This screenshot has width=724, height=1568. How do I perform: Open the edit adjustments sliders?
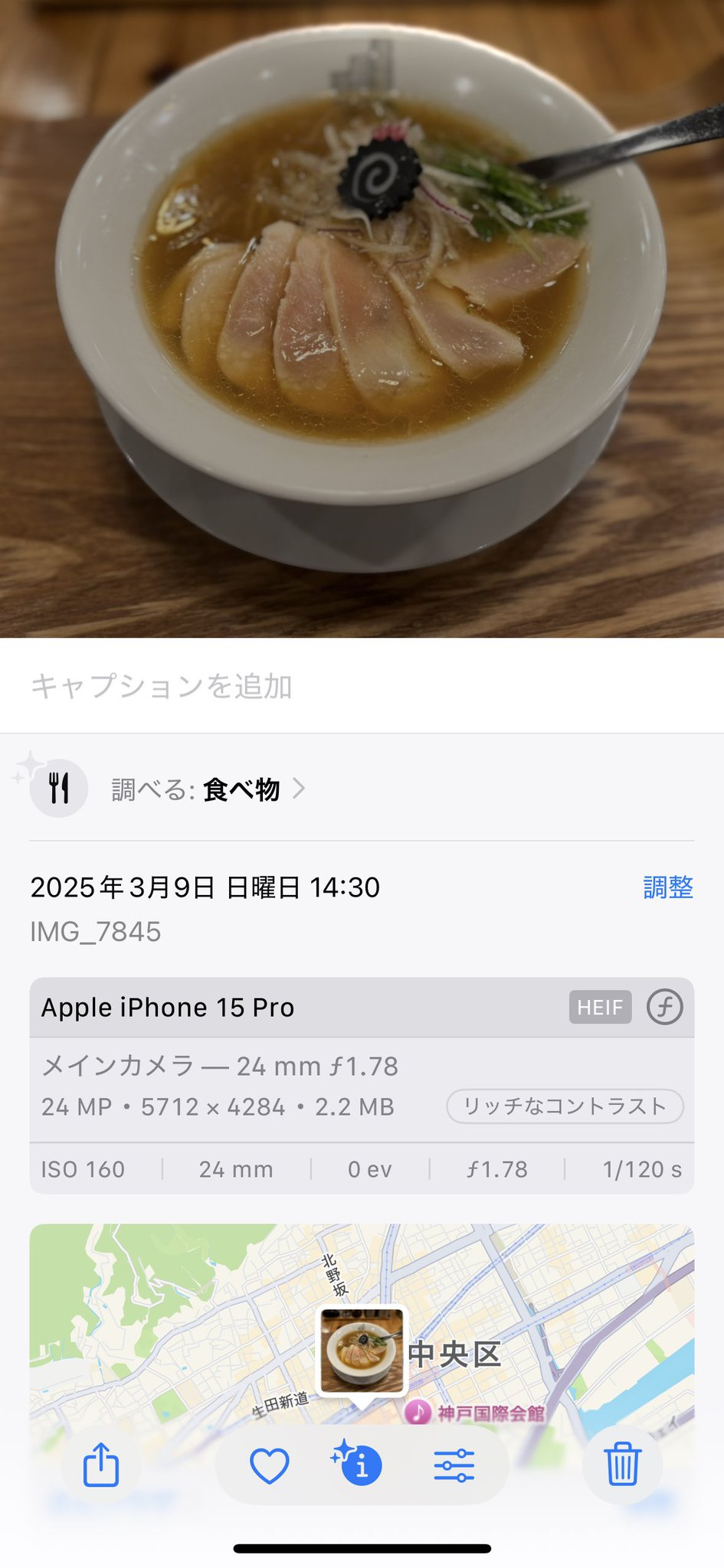coord(454,1465)
